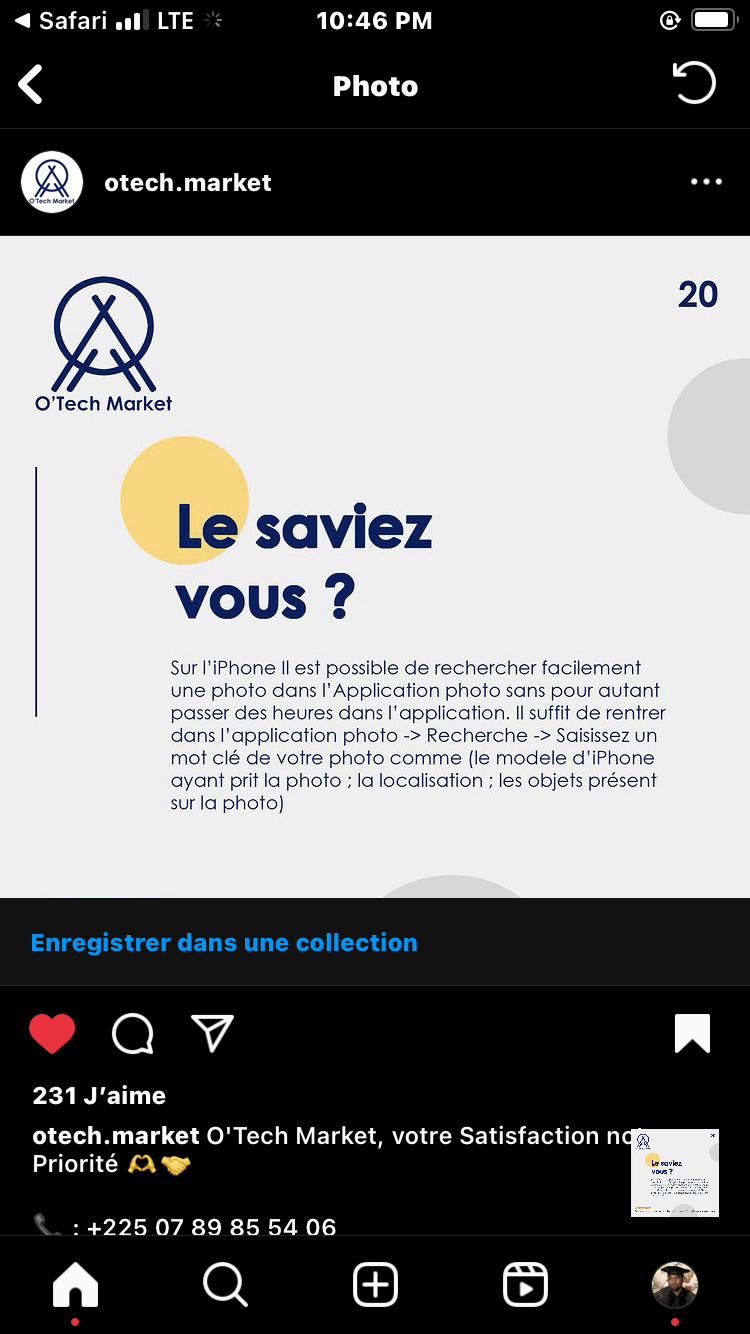Screen dimensions: 750x1334
Task: Open the comments on this post
Action: [133, 1034]
